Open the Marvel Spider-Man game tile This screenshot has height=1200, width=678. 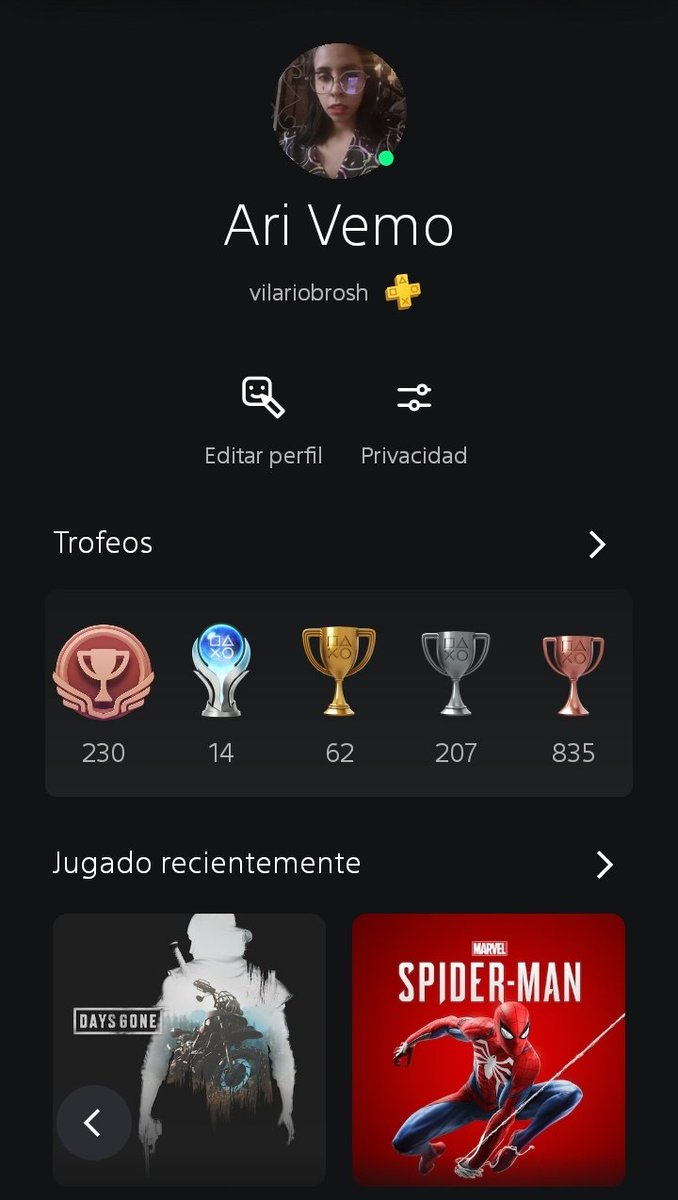(489, 1049)
